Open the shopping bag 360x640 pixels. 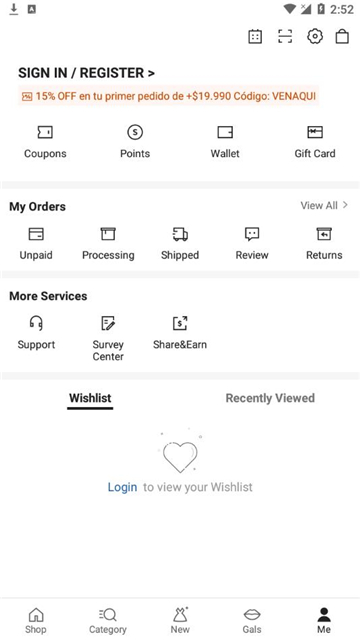tap(342, 36)
